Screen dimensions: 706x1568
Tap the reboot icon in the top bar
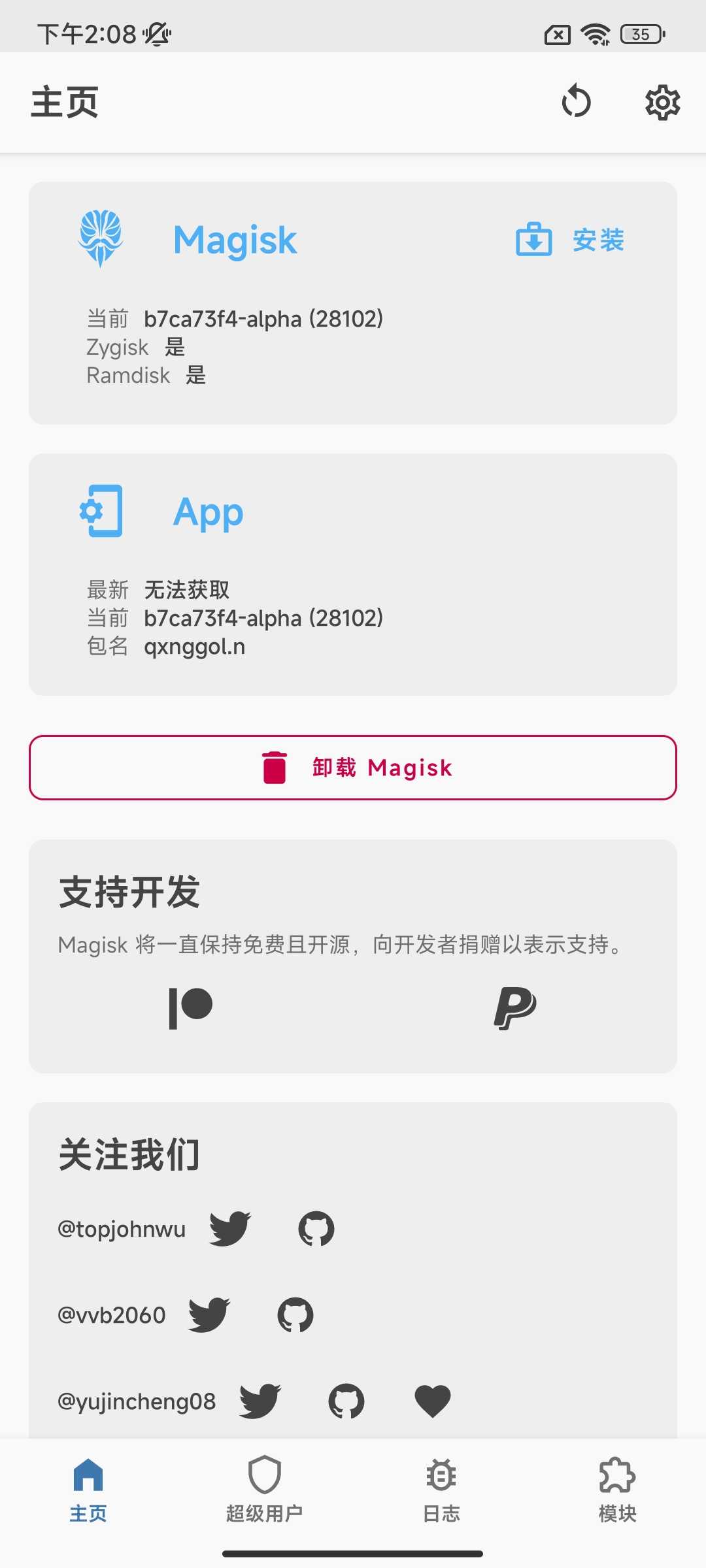click(x=576, y=102)
